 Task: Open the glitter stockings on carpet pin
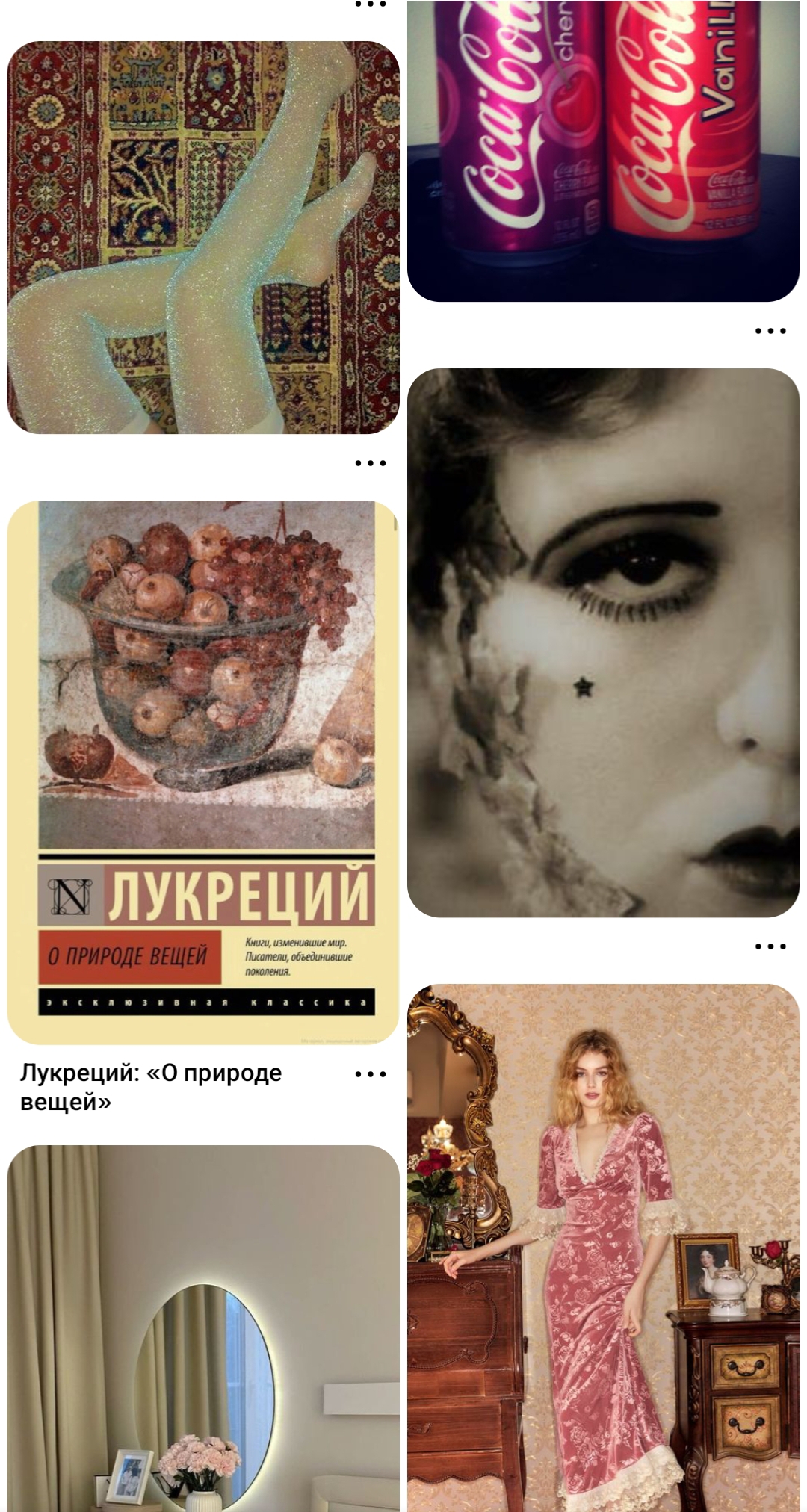pyautogui.click(x=203, y=238)
